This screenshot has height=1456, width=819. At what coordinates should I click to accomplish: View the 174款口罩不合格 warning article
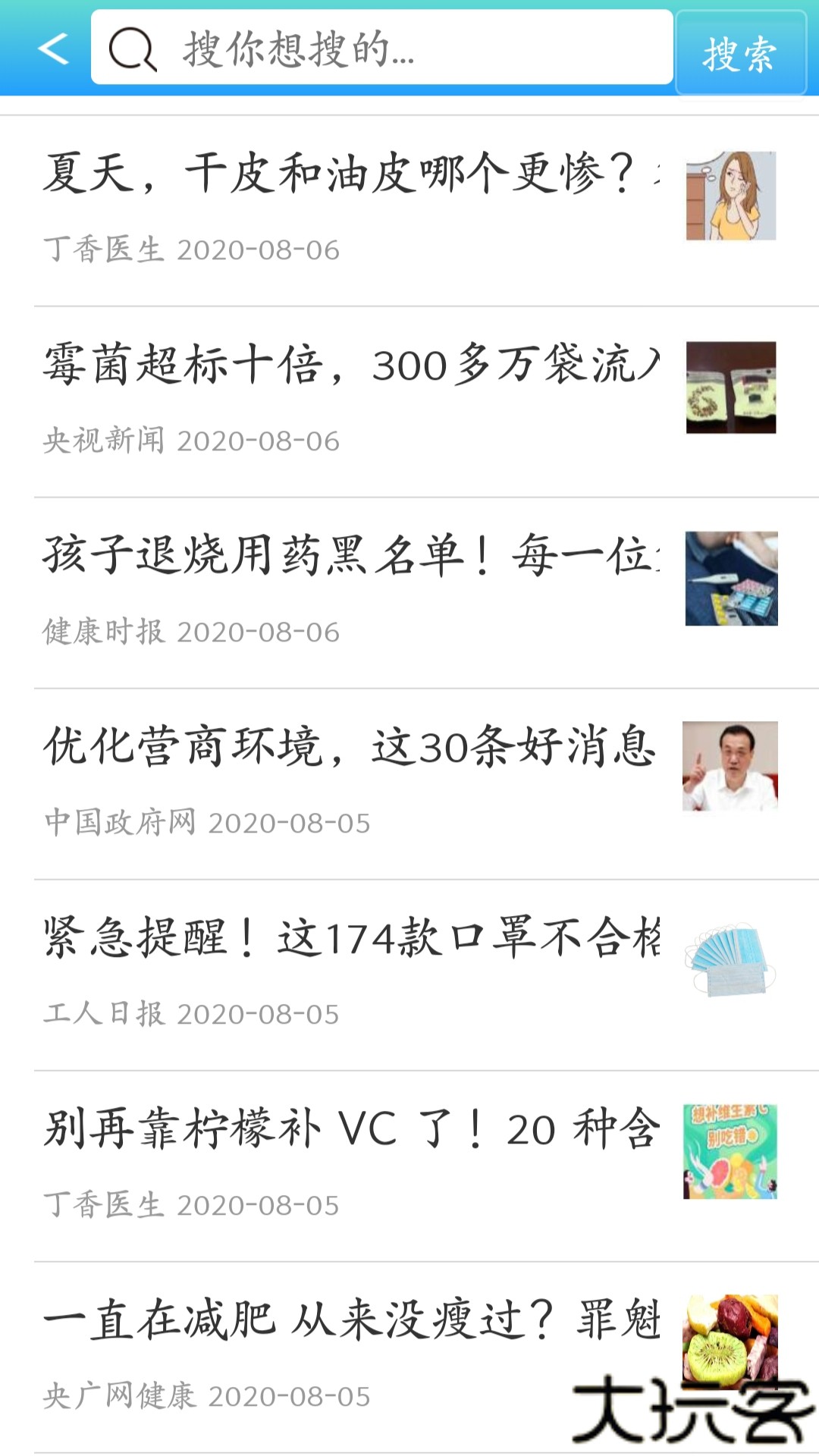pos(341,940)
